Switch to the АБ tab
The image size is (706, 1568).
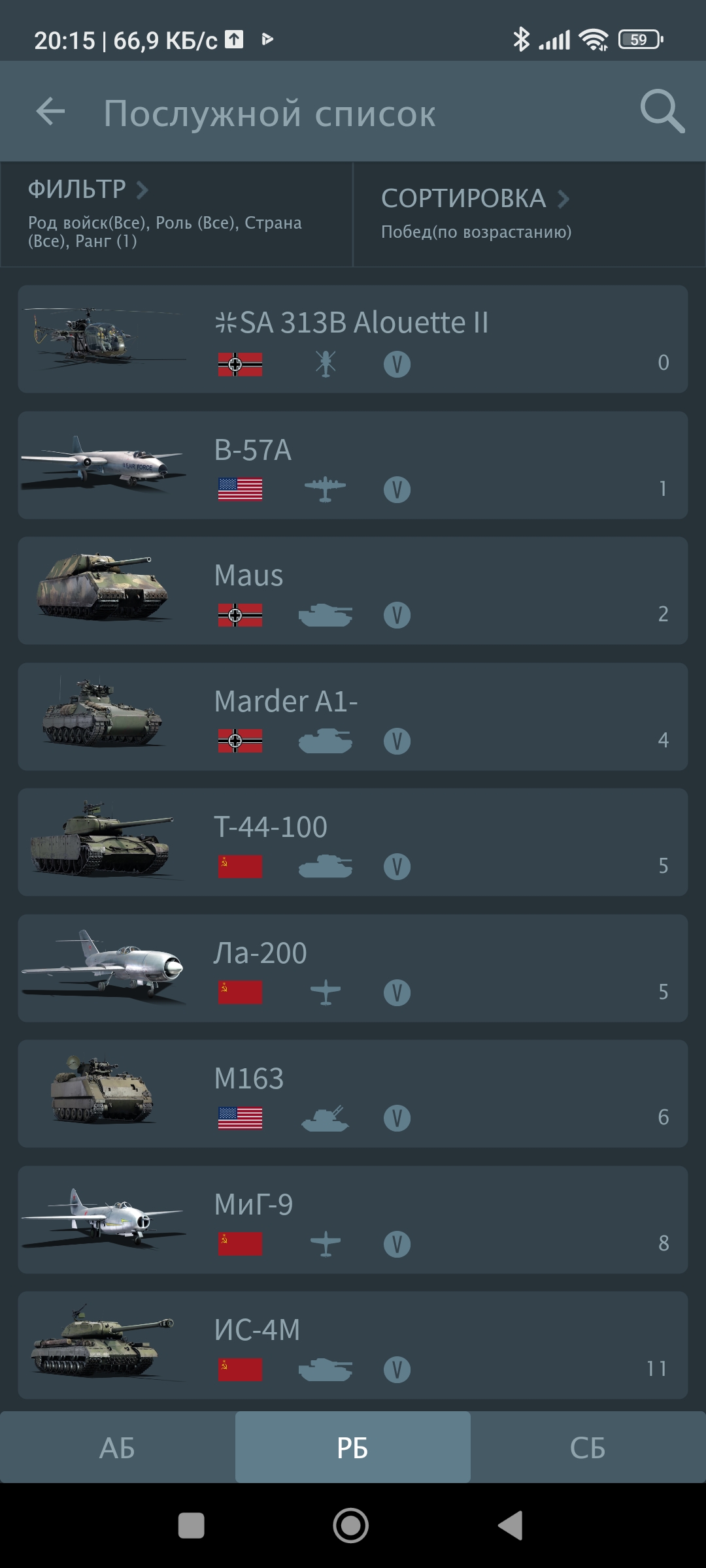(x=118, y=1447)
